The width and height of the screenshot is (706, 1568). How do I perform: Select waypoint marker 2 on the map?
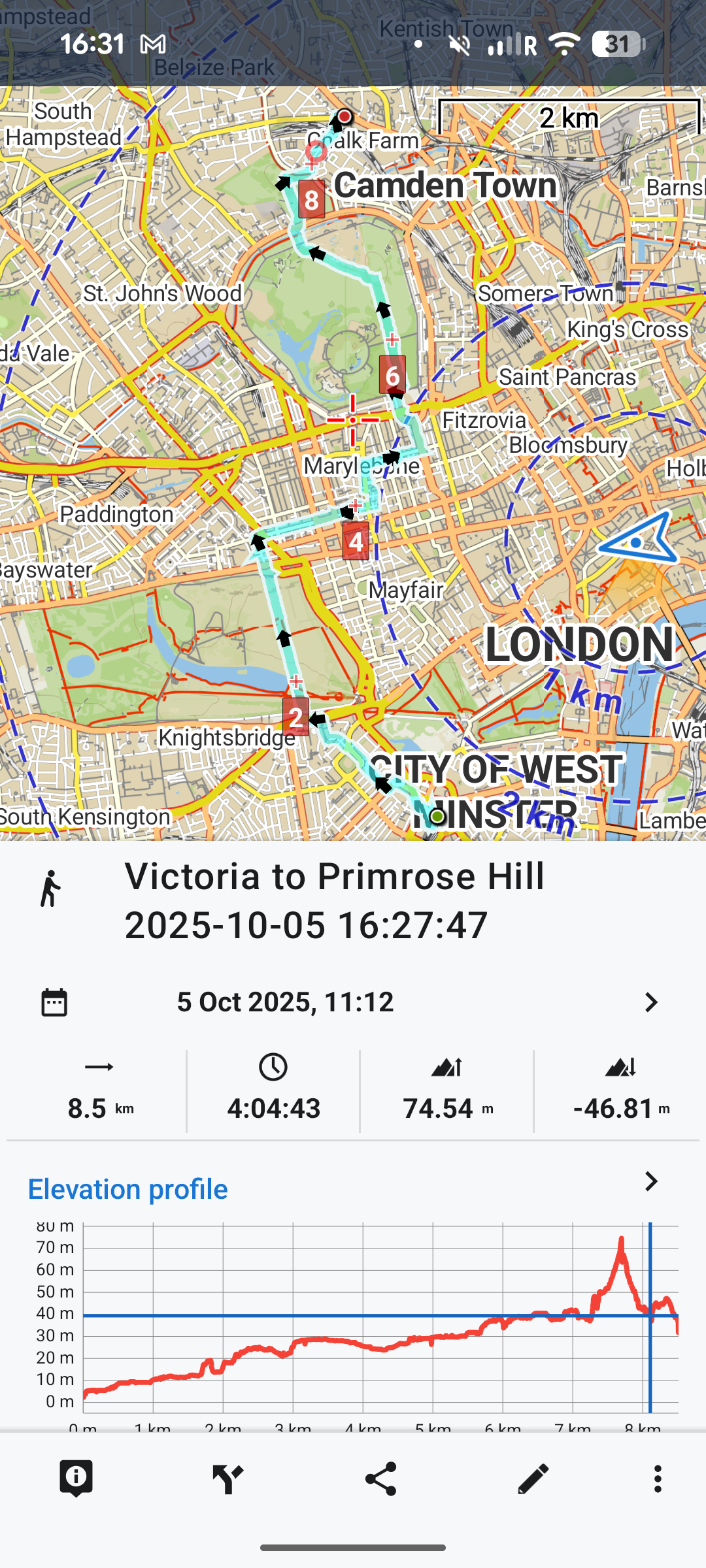295,717
